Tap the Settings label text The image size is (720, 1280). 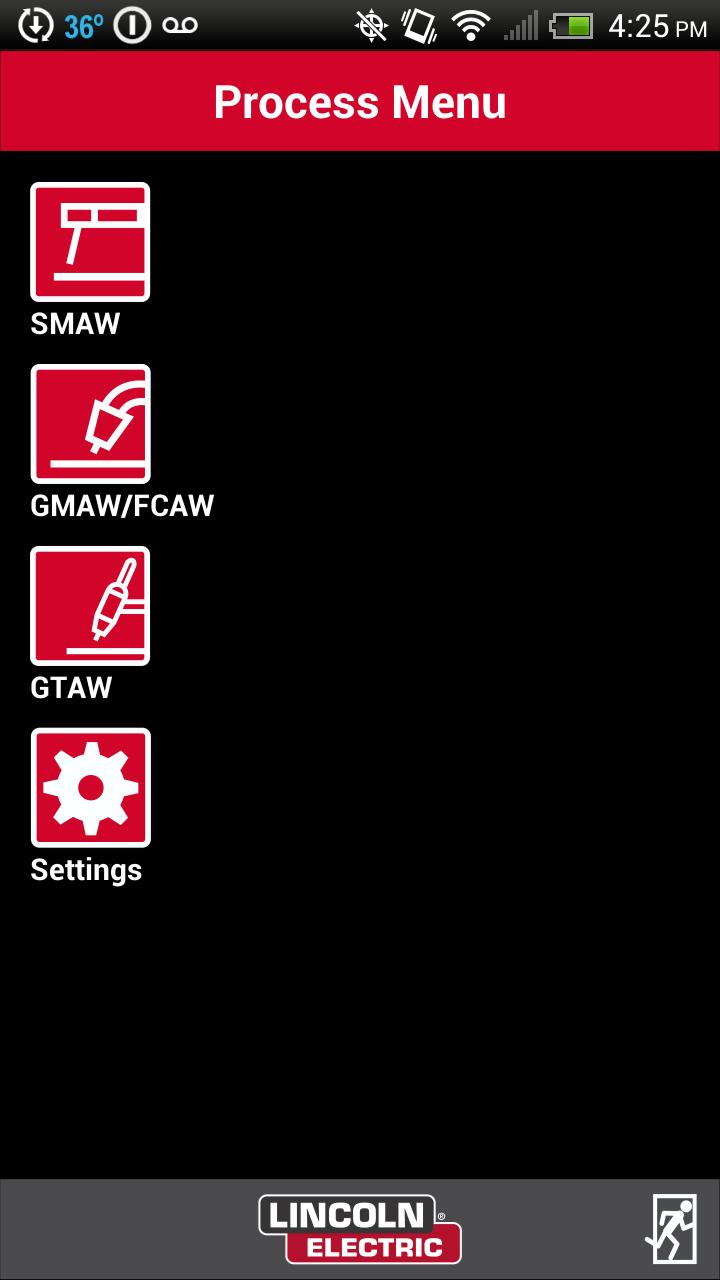coord(88,869)
